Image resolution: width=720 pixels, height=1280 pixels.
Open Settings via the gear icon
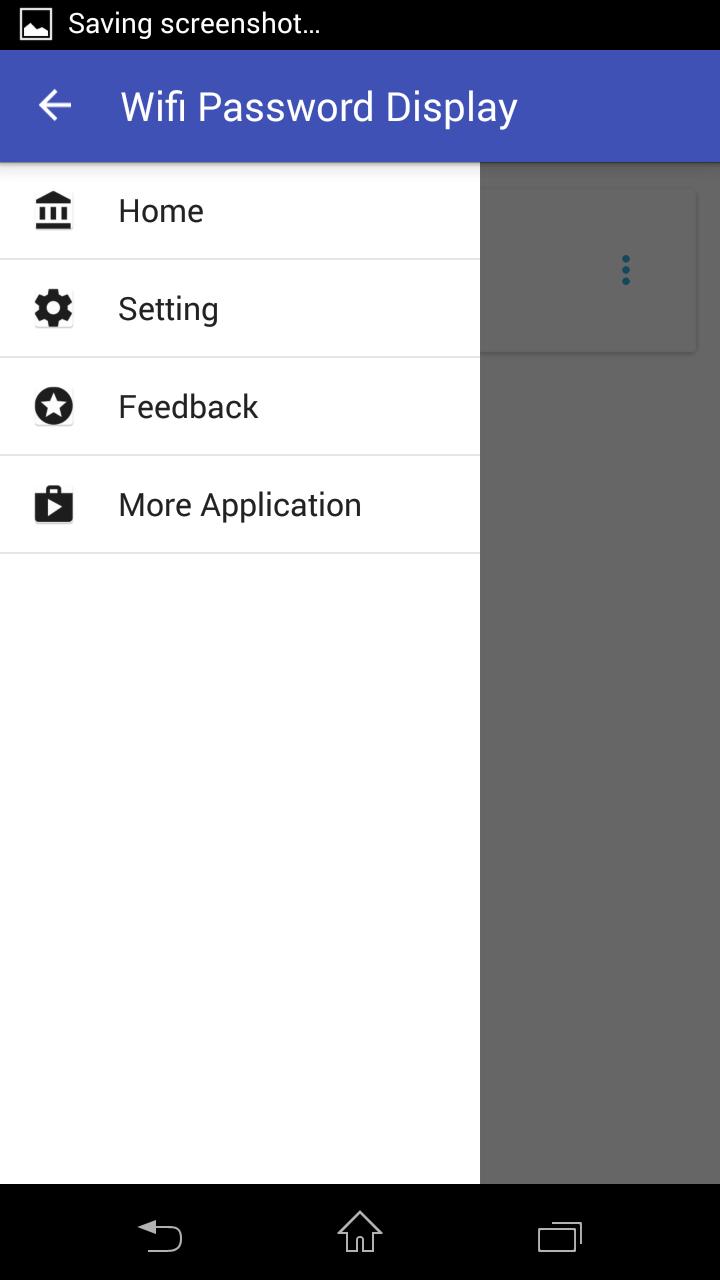point(53,308)
